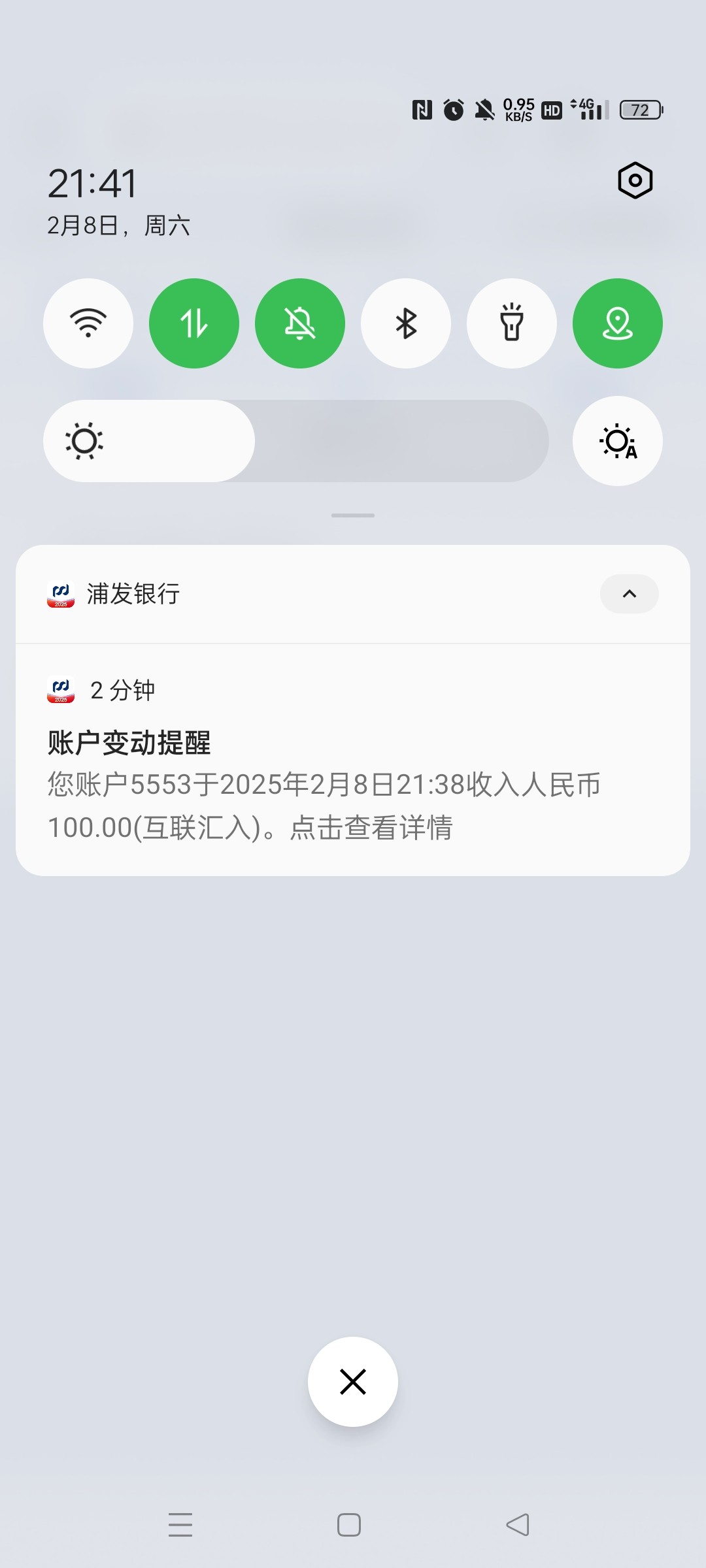Go back using the navigation bar

coord(518,1525)
